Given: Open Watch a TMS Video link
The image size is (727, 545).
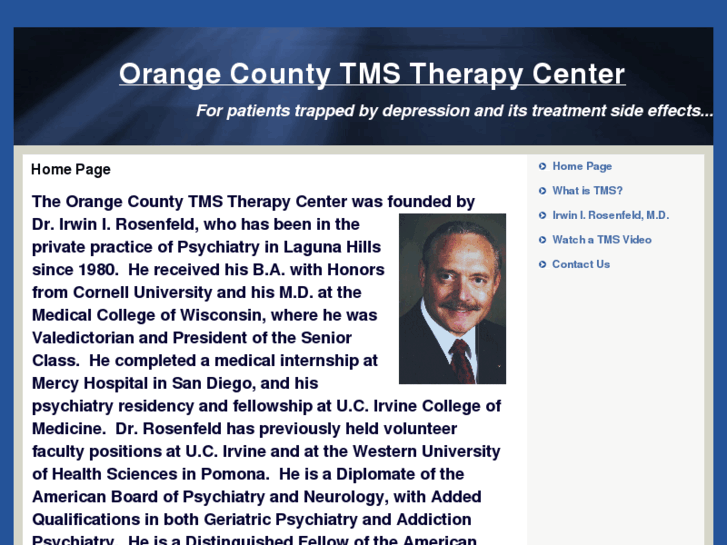Looking at the screenshot, I should (601, 240).
